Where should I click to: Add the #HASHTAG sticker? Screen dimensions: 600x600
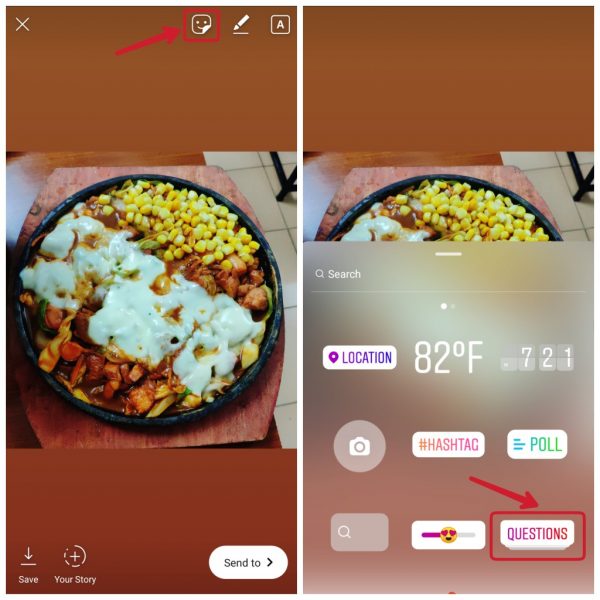[x=448, y=445]
